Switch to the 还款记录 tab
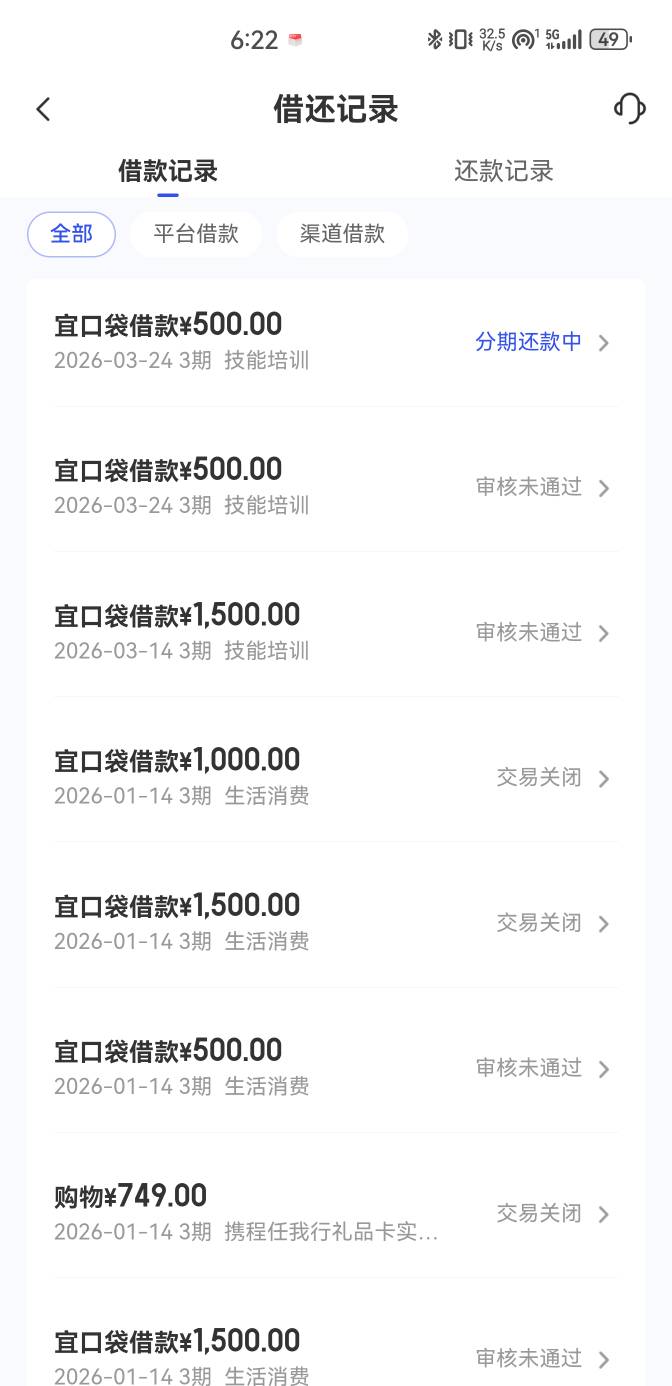 503,171
